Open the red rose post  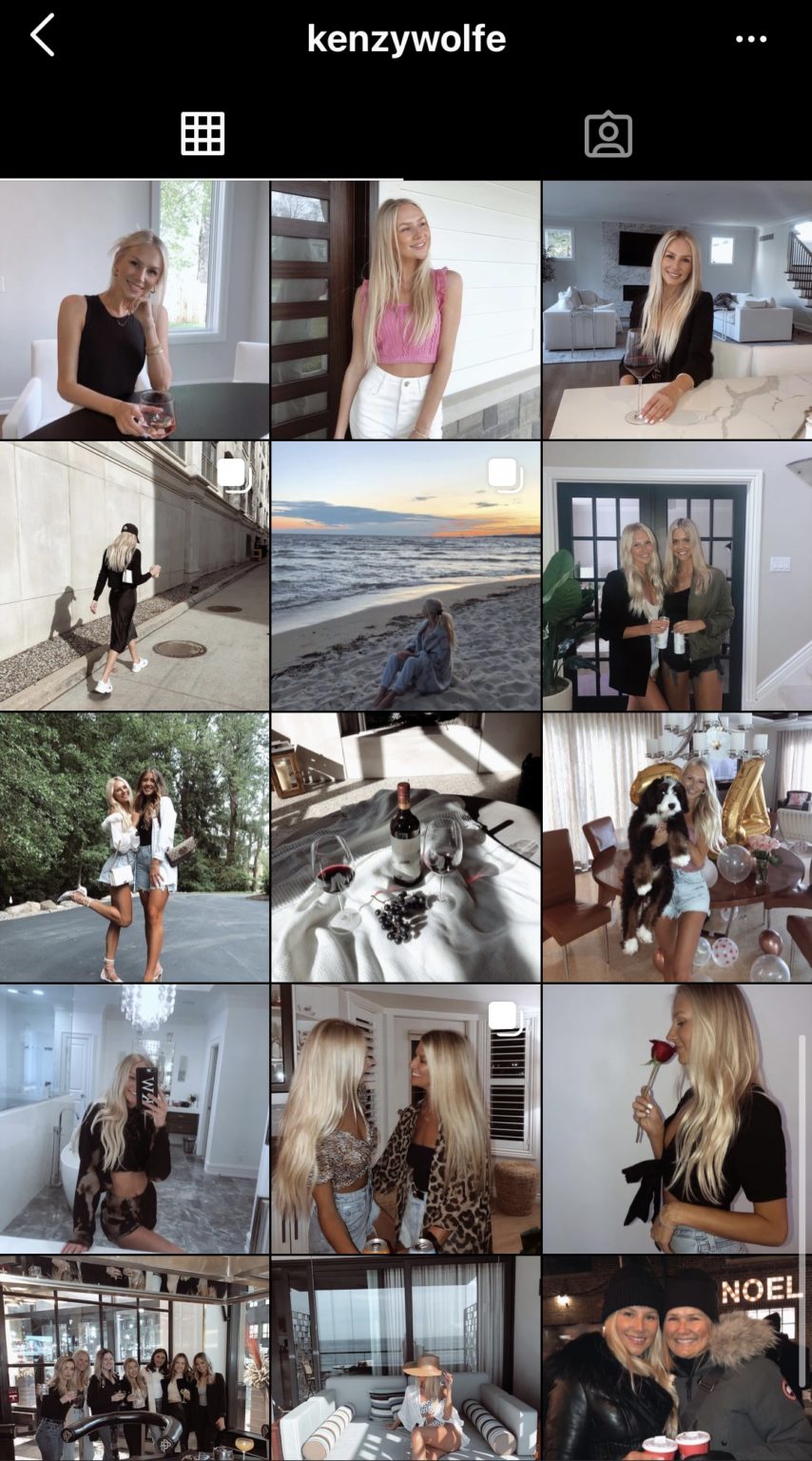pyautogui.click(x=677, y=1119)
